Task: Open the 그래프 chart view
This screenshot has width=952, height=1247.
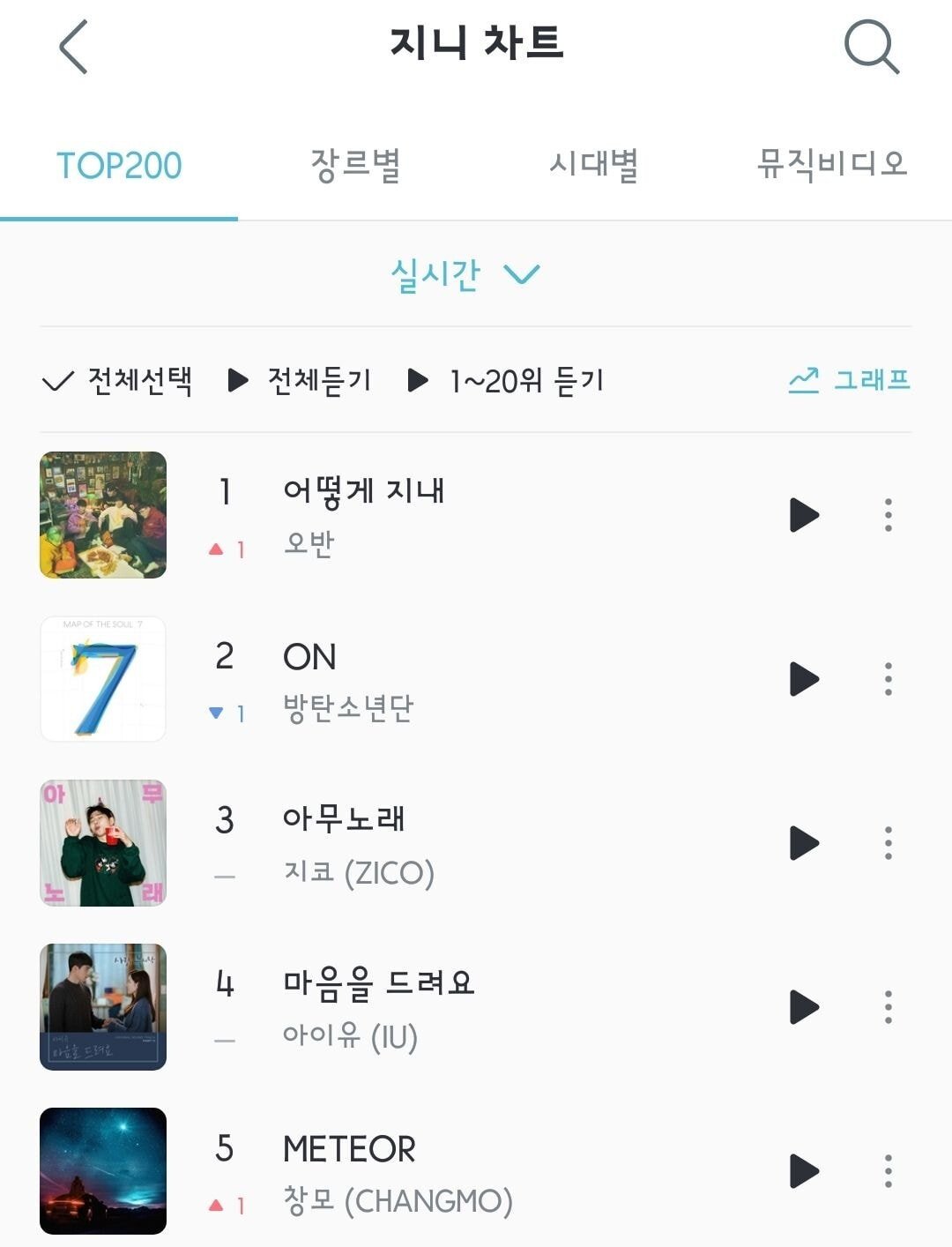Action: click(x=849, y=380)
